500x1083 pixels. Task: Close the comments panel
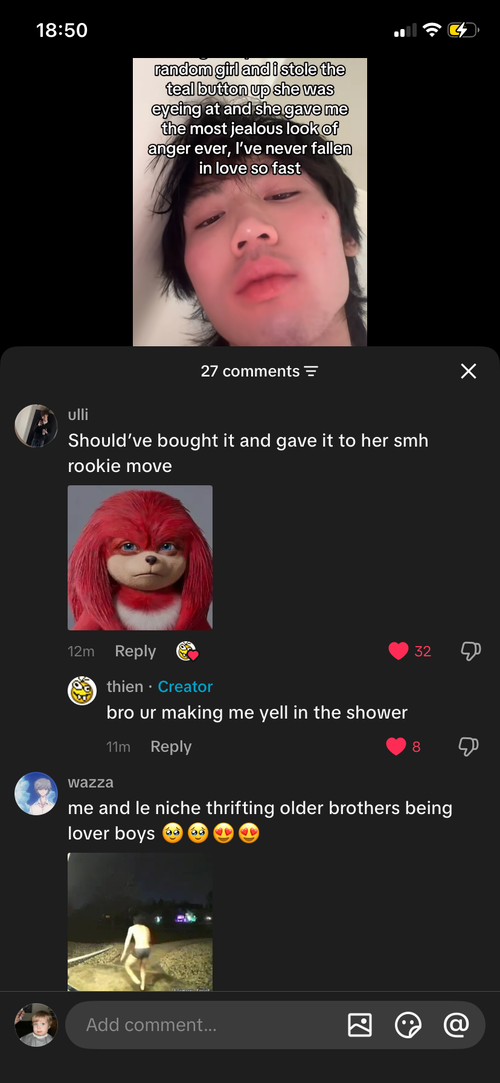click(x=468, y=372)
